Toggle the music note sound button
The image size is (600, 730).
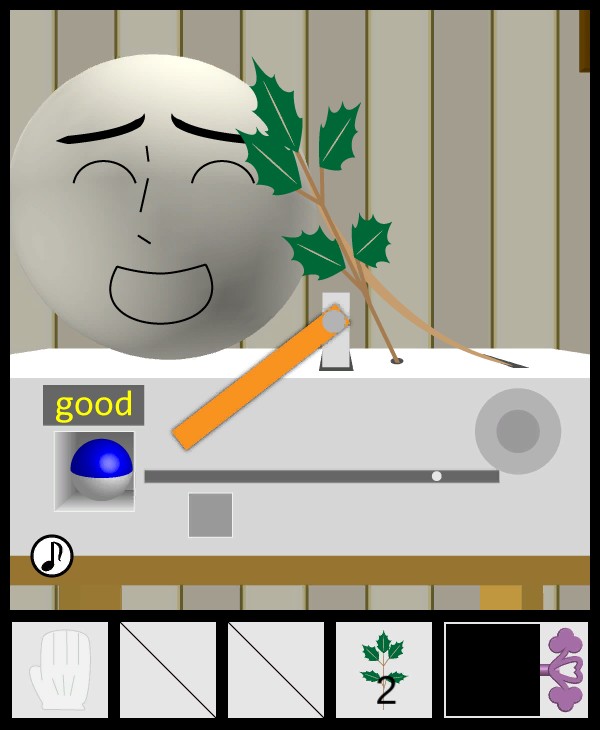52,556
